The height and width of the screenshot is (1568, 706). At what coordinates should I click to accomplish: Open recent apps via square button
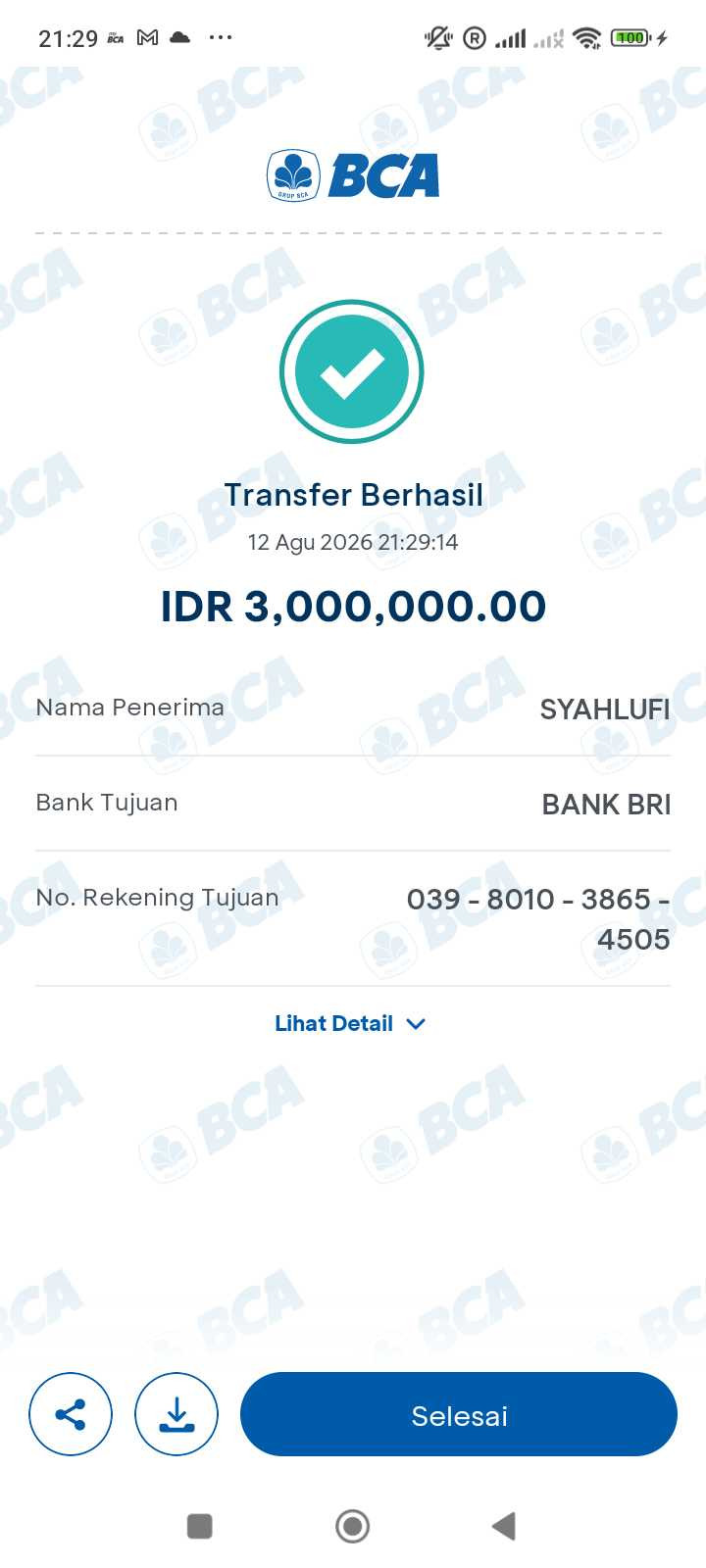200,1526
